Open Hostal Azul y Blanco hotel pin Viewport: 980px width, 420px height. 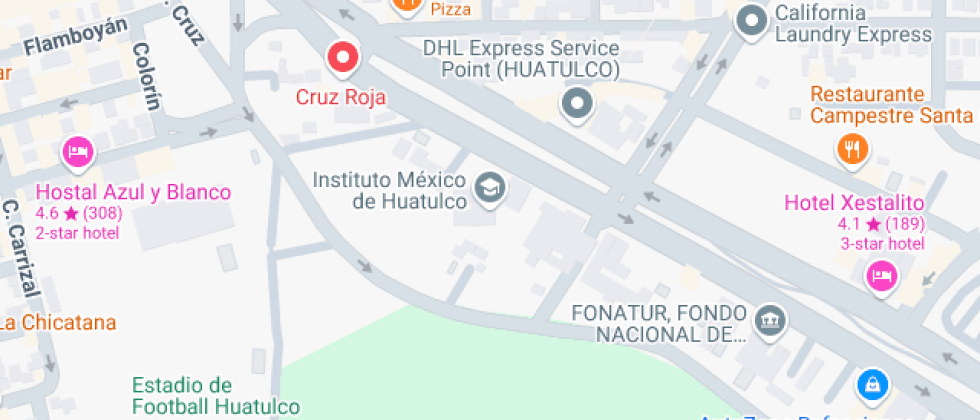[x=78, y=152]
